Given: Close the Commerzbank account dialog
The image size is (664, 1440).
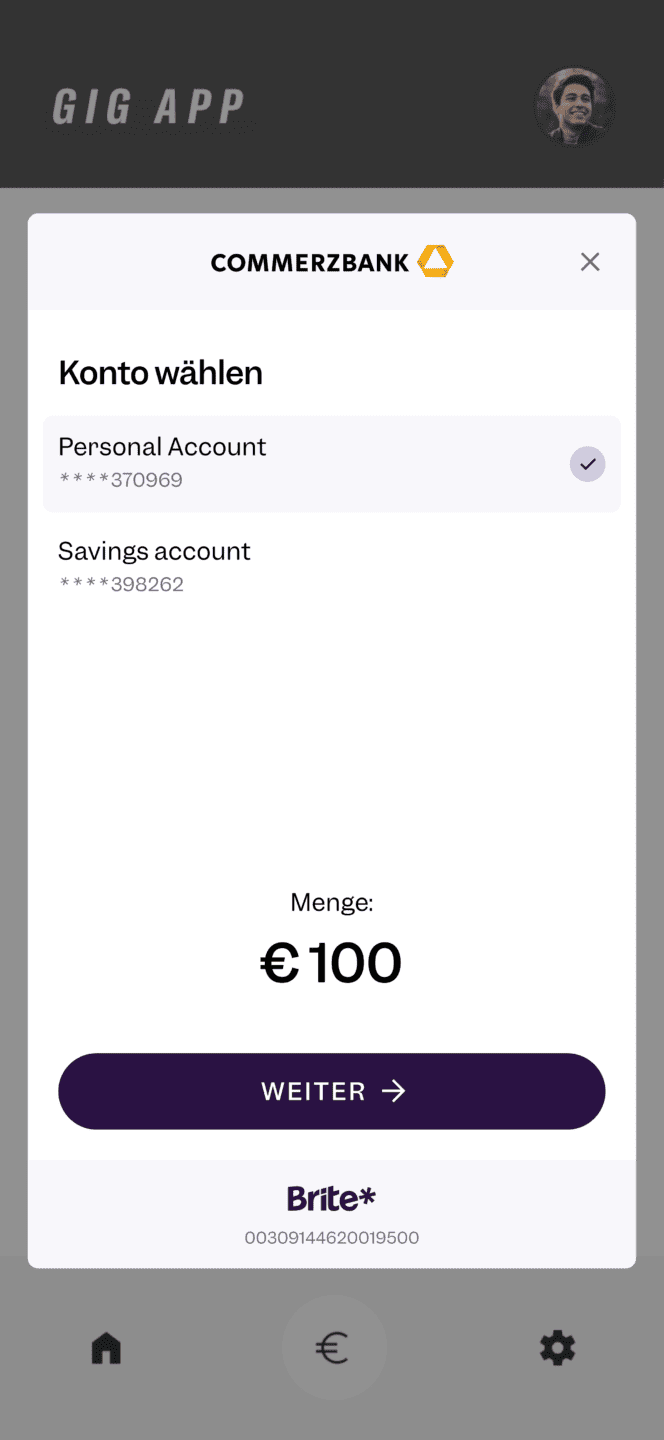Looking at the screenshot, I should click(590, 262).
